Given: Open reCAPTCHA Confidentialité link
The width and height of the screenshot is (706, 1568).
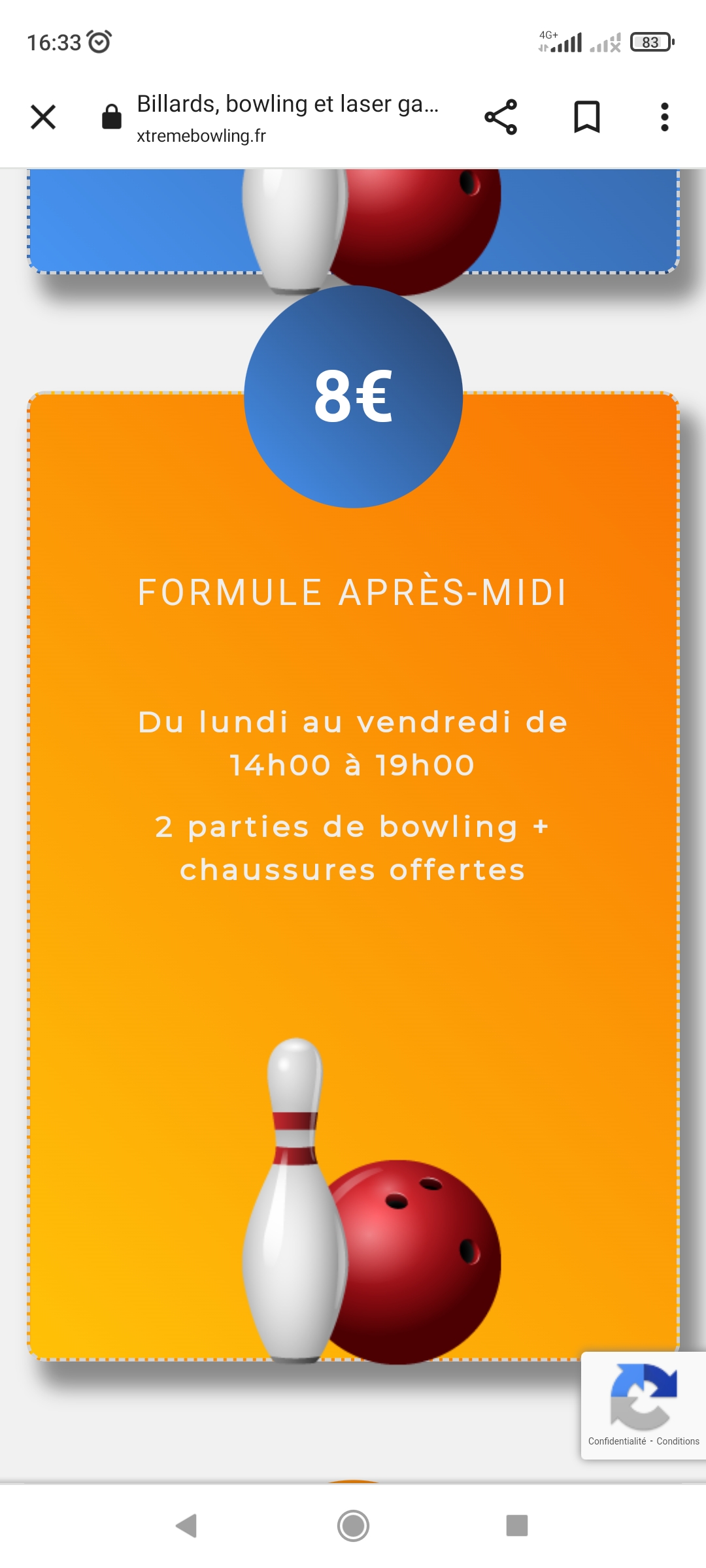Looking at the screenshot, I should (617, 1441).
